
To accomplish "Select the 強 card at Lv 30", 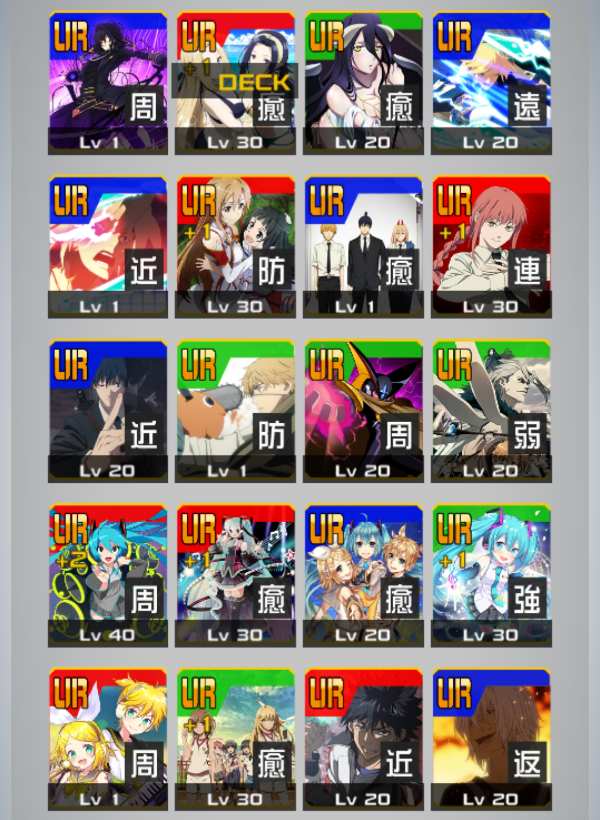I will point(491,575).
